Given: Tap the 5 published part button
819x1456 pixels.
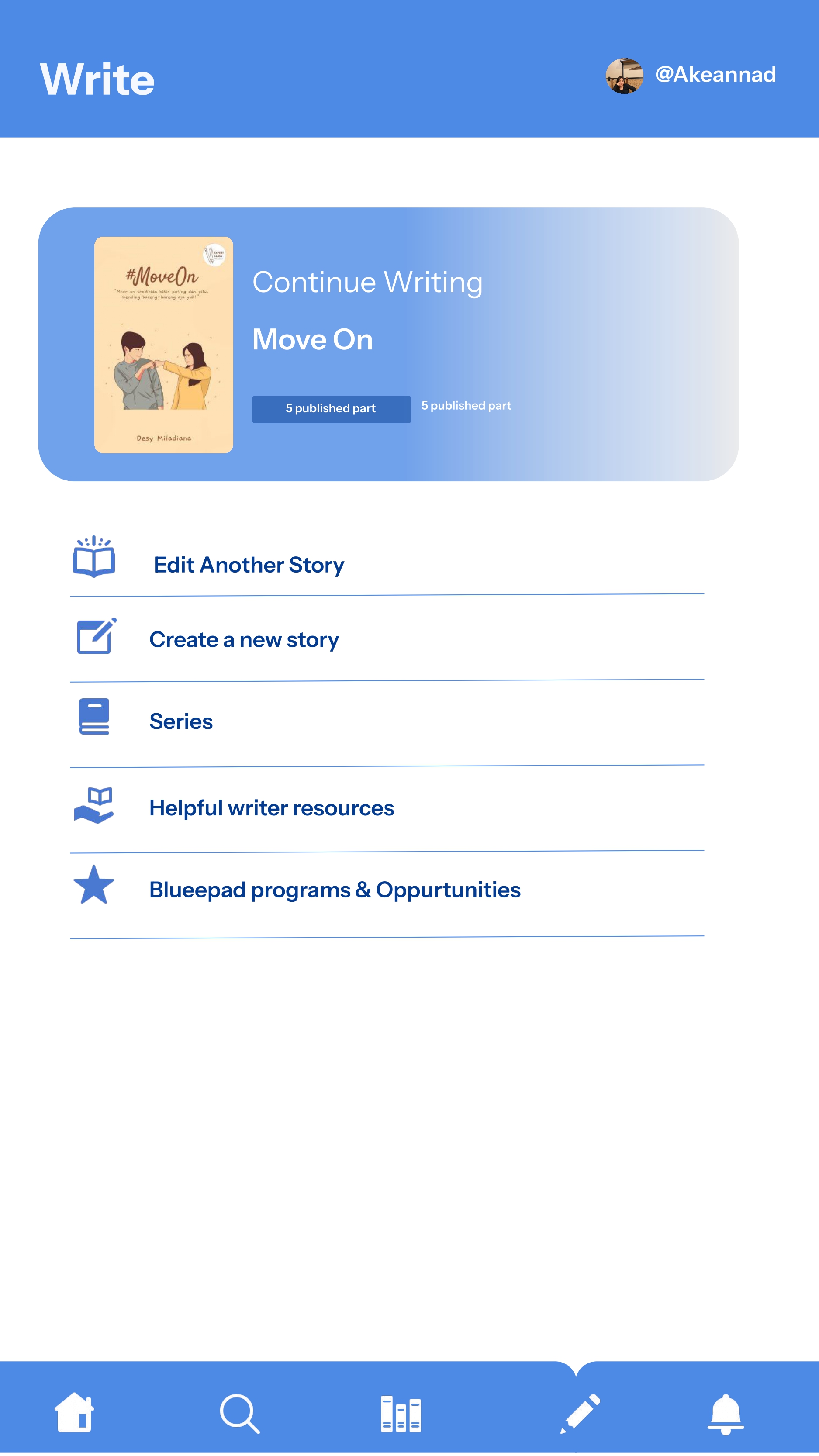Looking at the screenshot, I should pyautogui.click(x=331, y=409).
